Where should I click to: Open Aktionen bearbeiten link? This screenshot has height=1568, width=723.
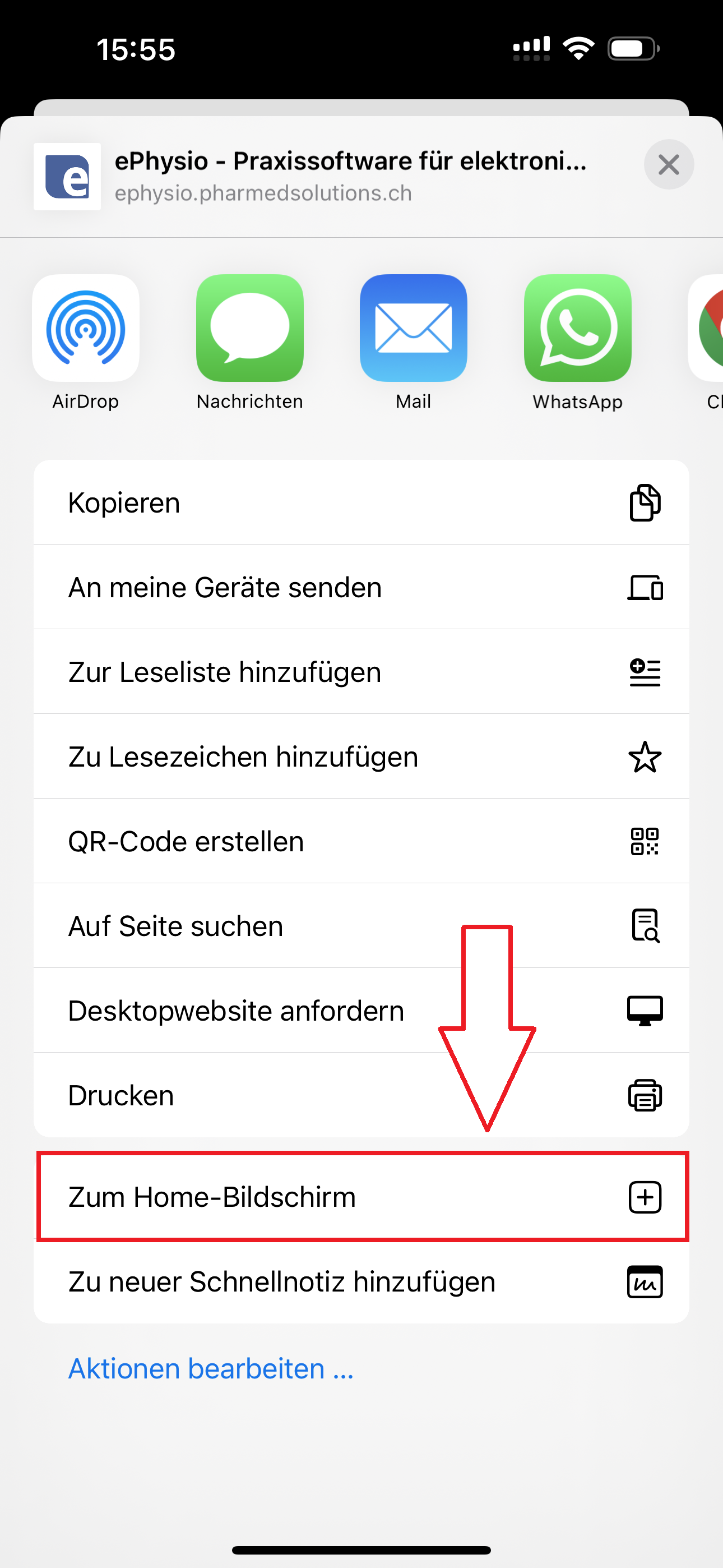tap(211, 1369)
